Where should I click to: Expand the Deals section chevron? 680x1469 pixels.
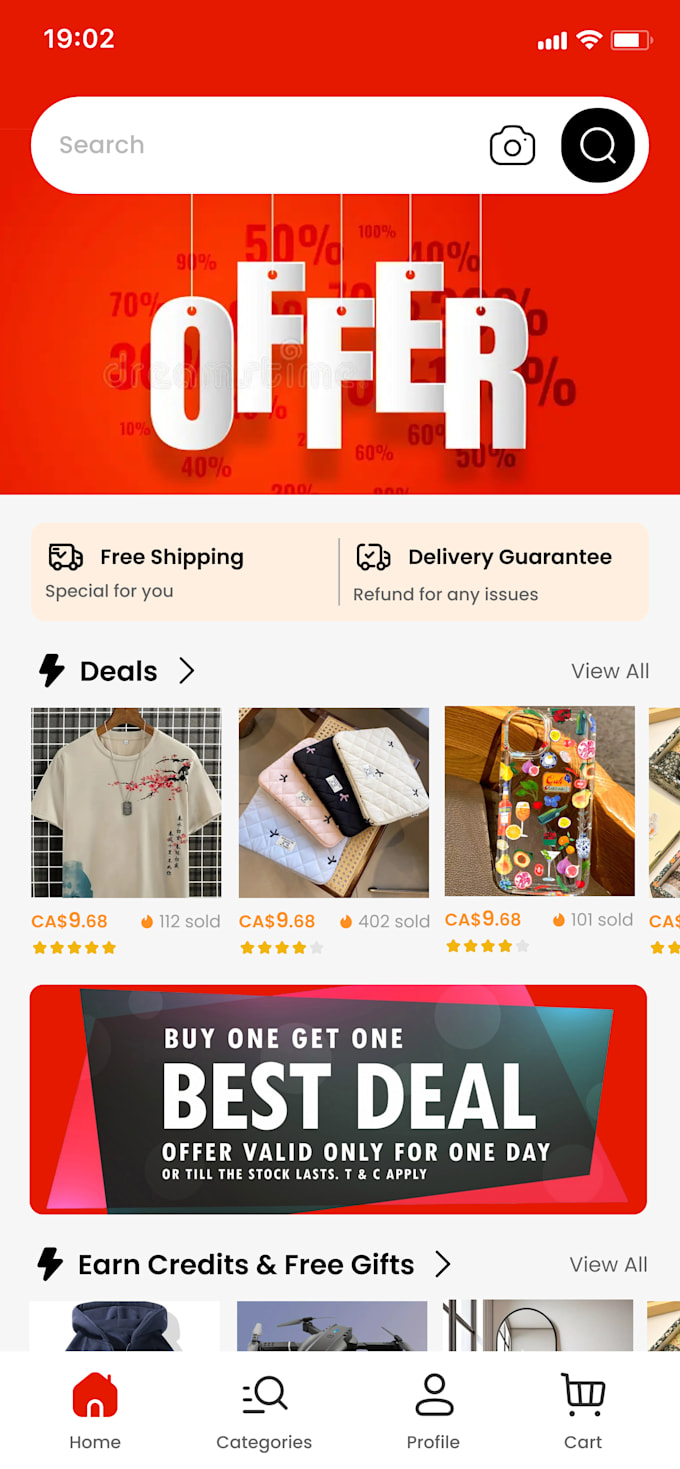point(186,671)
